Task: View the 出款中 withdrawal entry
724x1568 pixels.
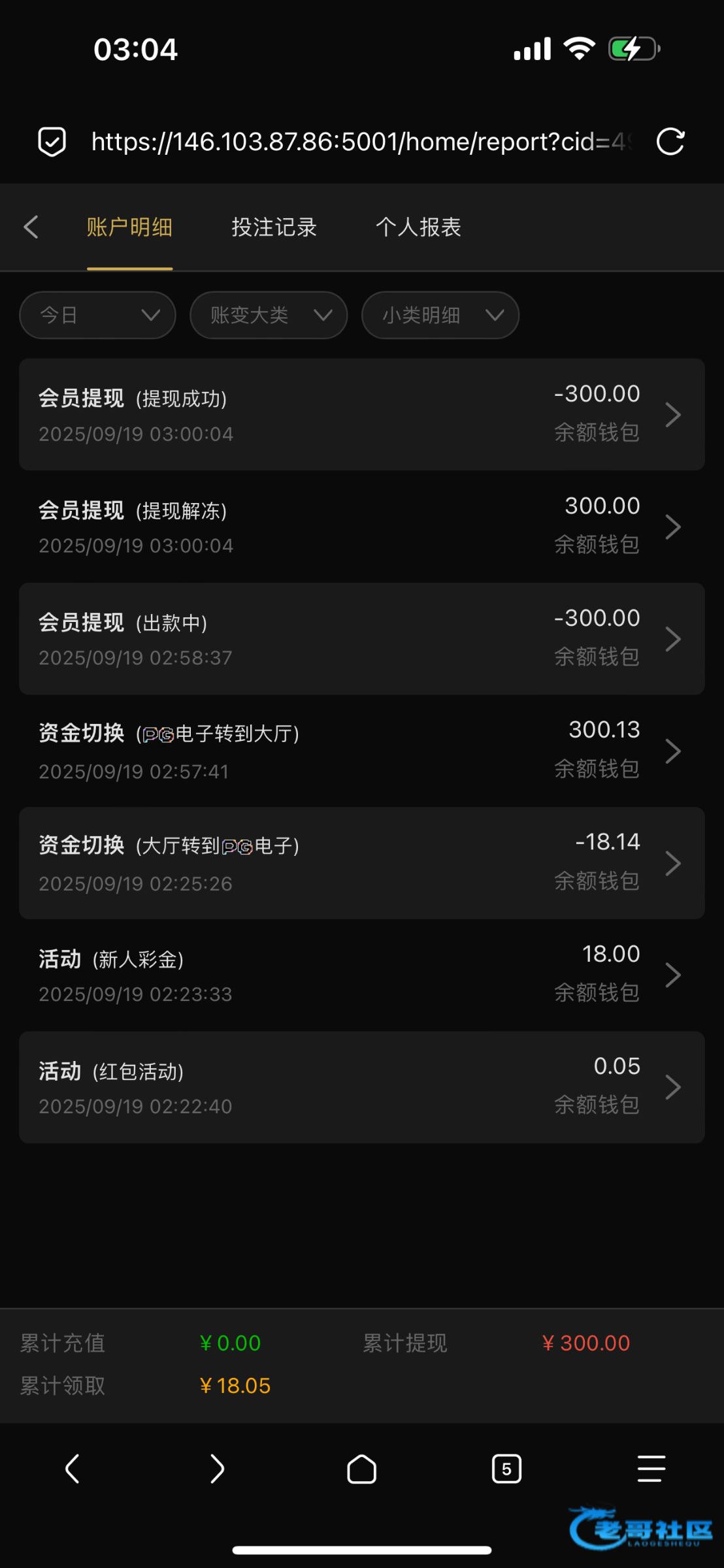Action: click(362, 638)
